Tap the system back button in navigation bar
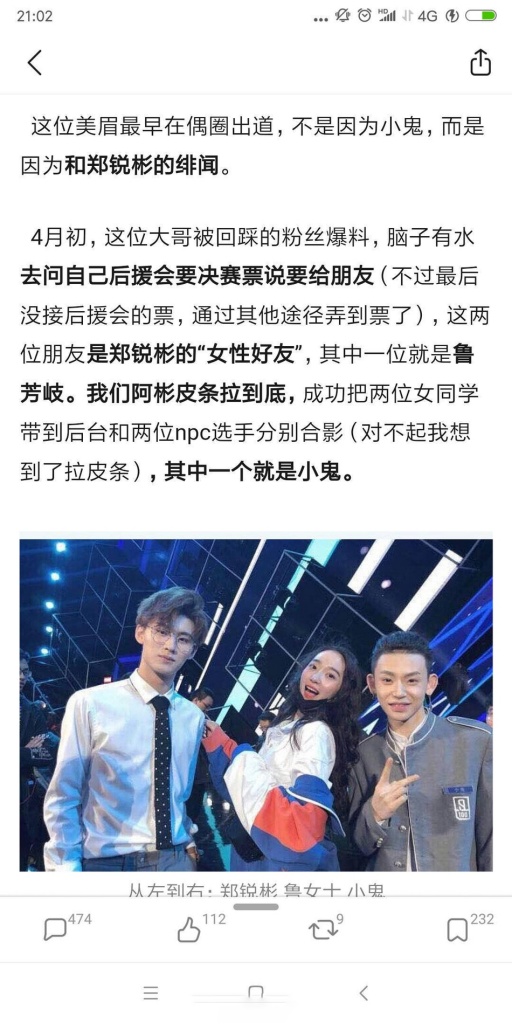 point(364,993)
